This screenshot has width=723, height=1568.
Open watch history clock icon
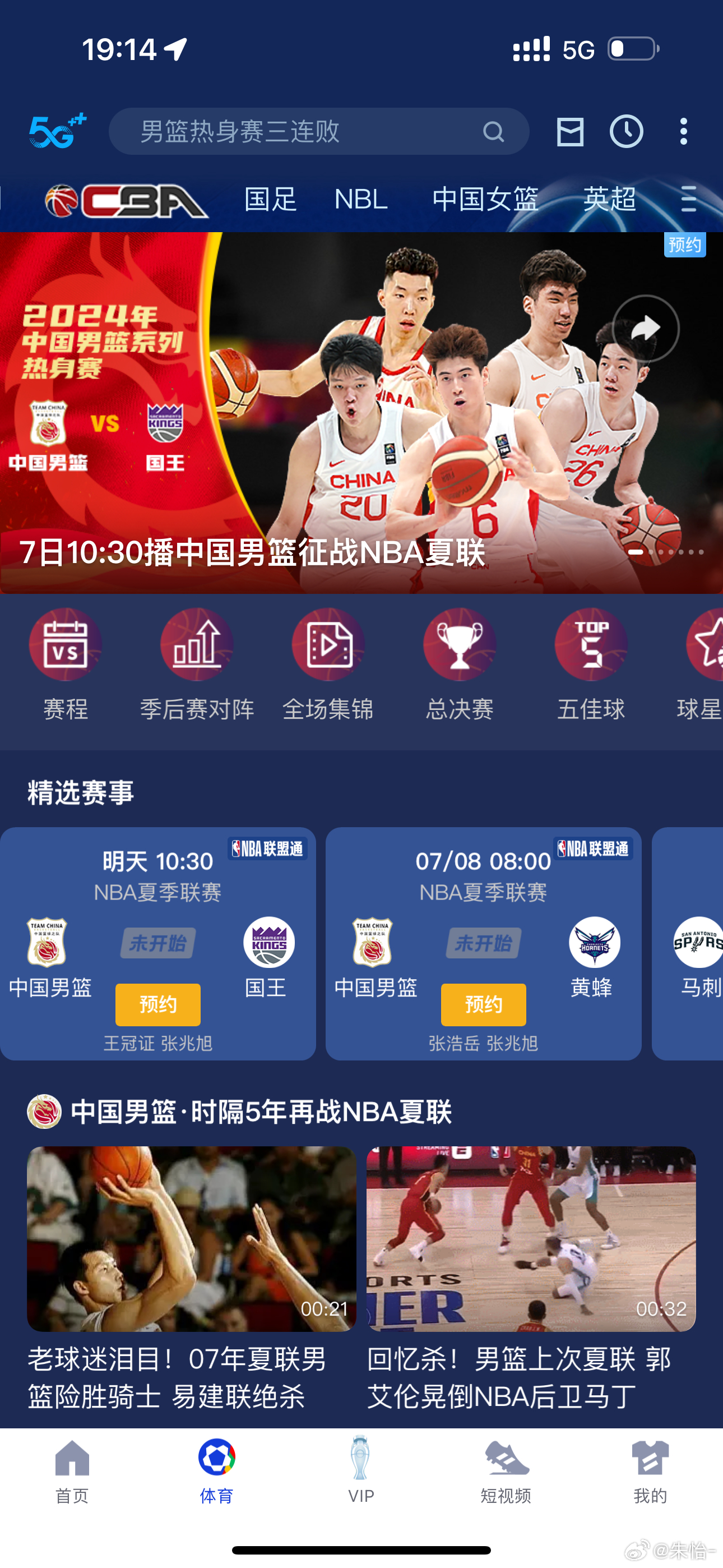click(x=626, y=131)
